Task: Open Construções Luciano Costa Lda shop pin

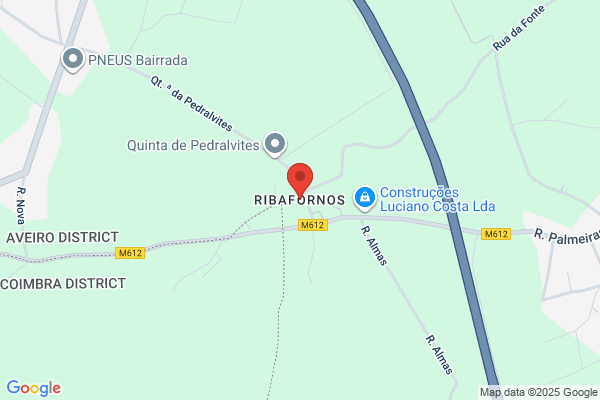Action: (365, 198)
